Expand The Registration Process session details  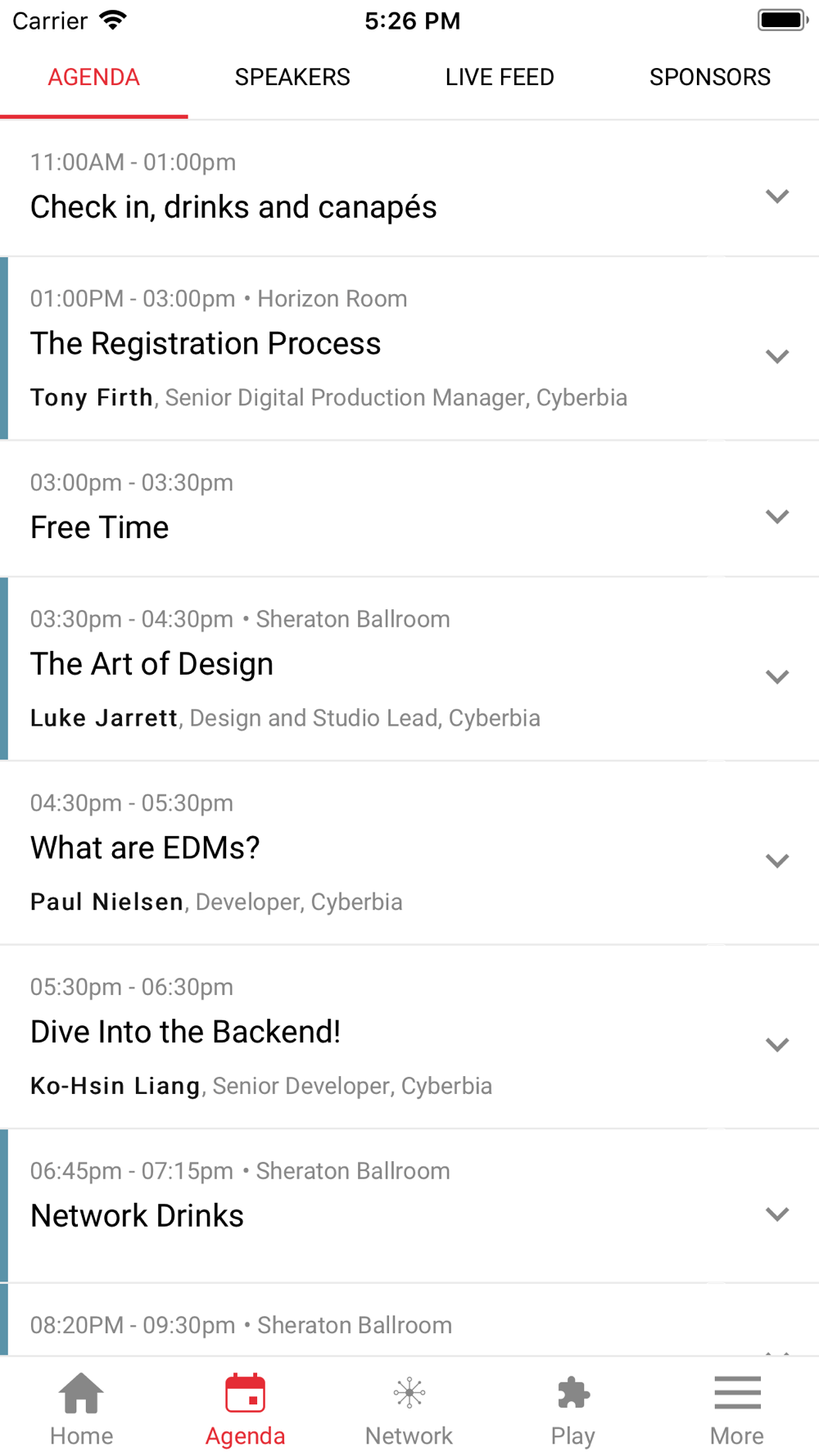point(776,356)
